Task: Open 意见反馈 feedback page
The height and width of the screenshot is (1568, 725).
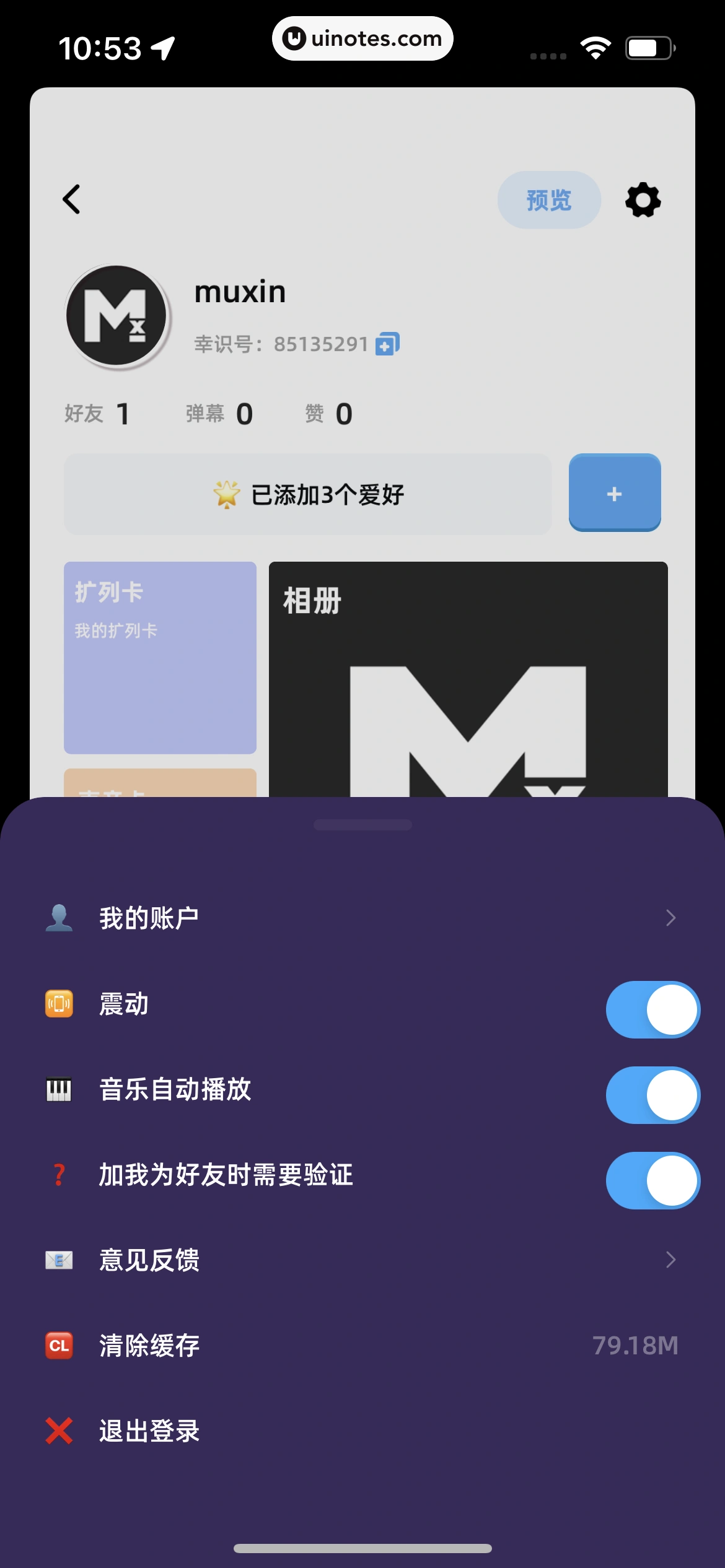Action: 362,1260
